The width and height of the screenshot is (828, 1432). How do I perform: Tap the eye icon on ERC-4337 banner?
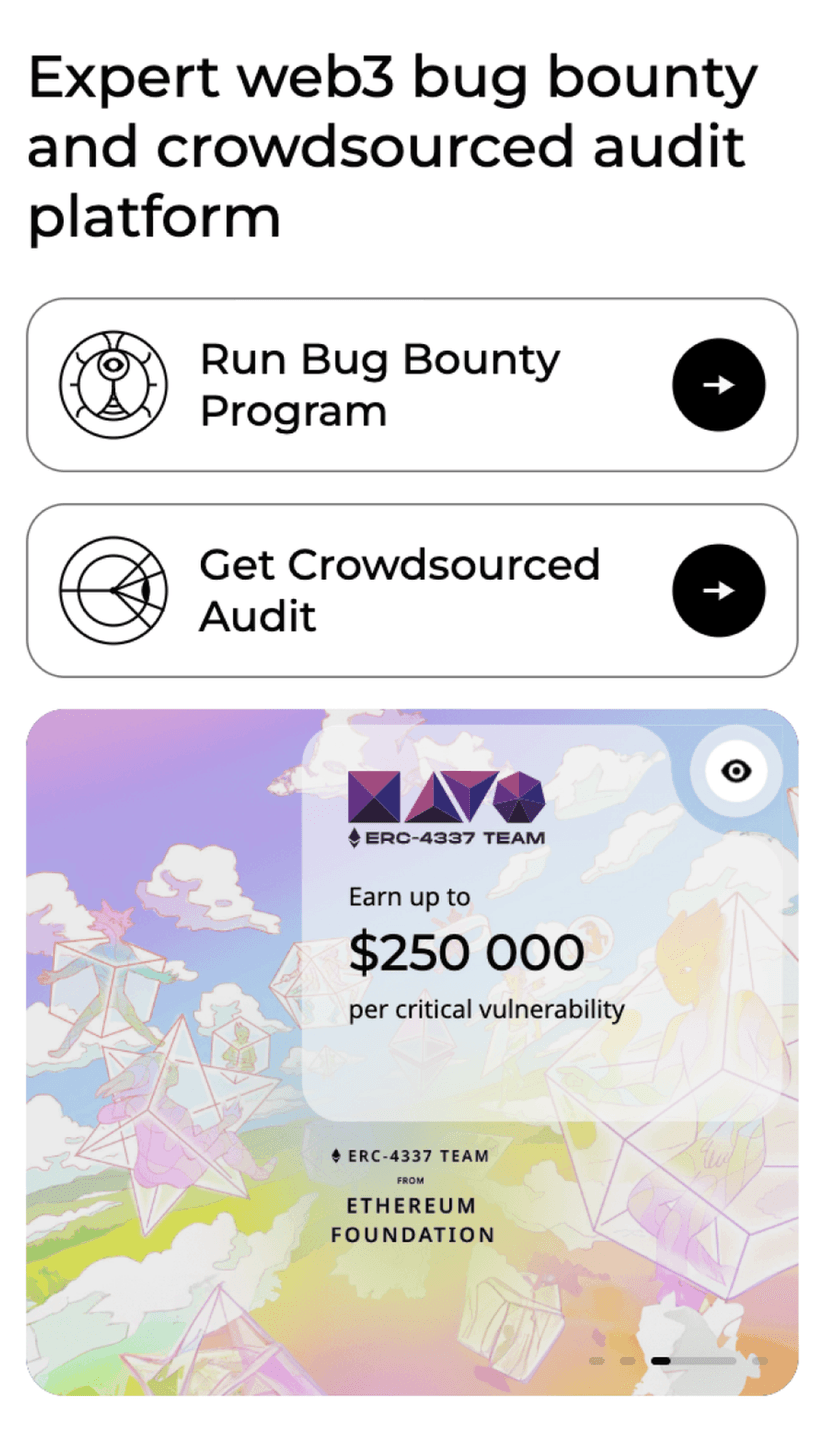(736, 770)
